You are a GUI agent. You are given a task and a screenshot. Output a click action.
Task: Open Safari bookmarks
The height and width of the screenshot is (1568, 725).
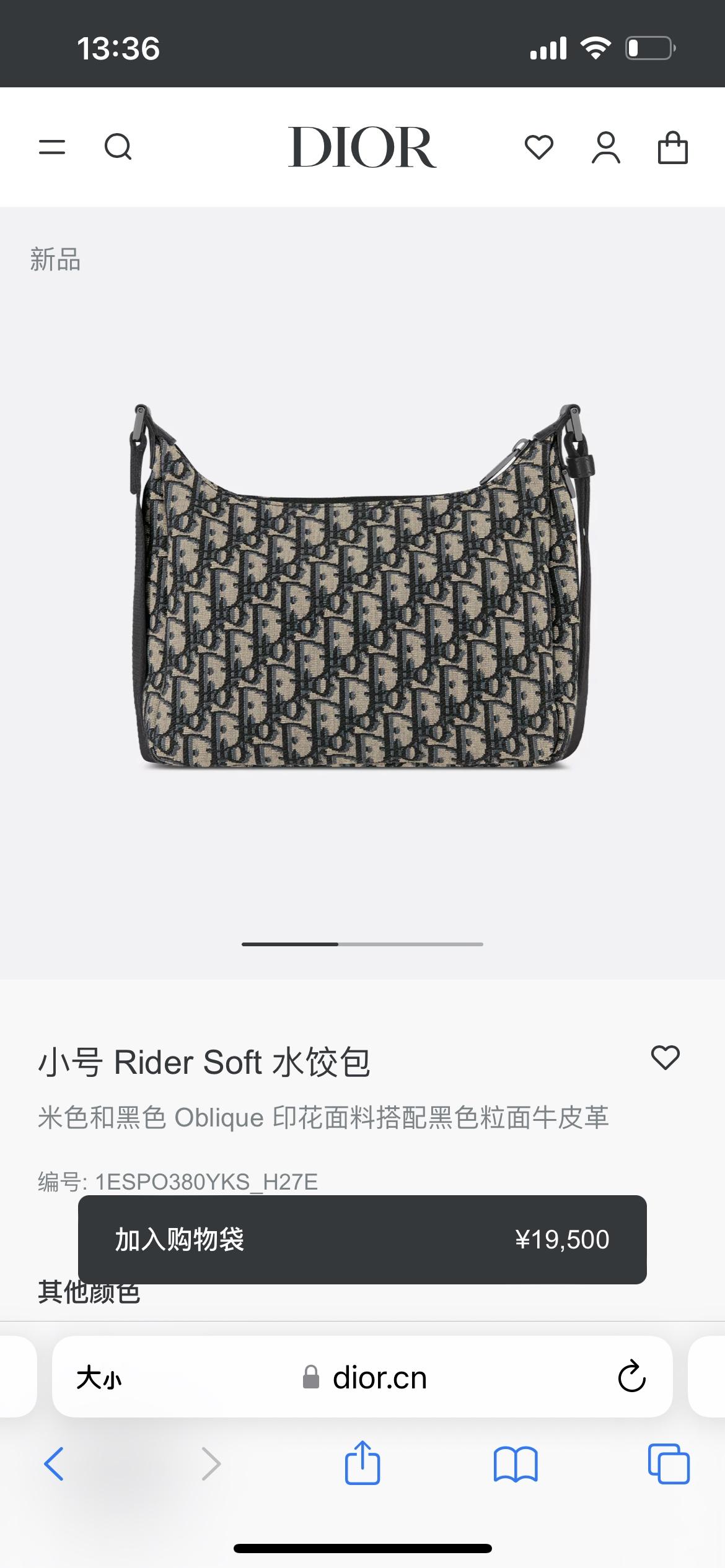pos(516,1464)
